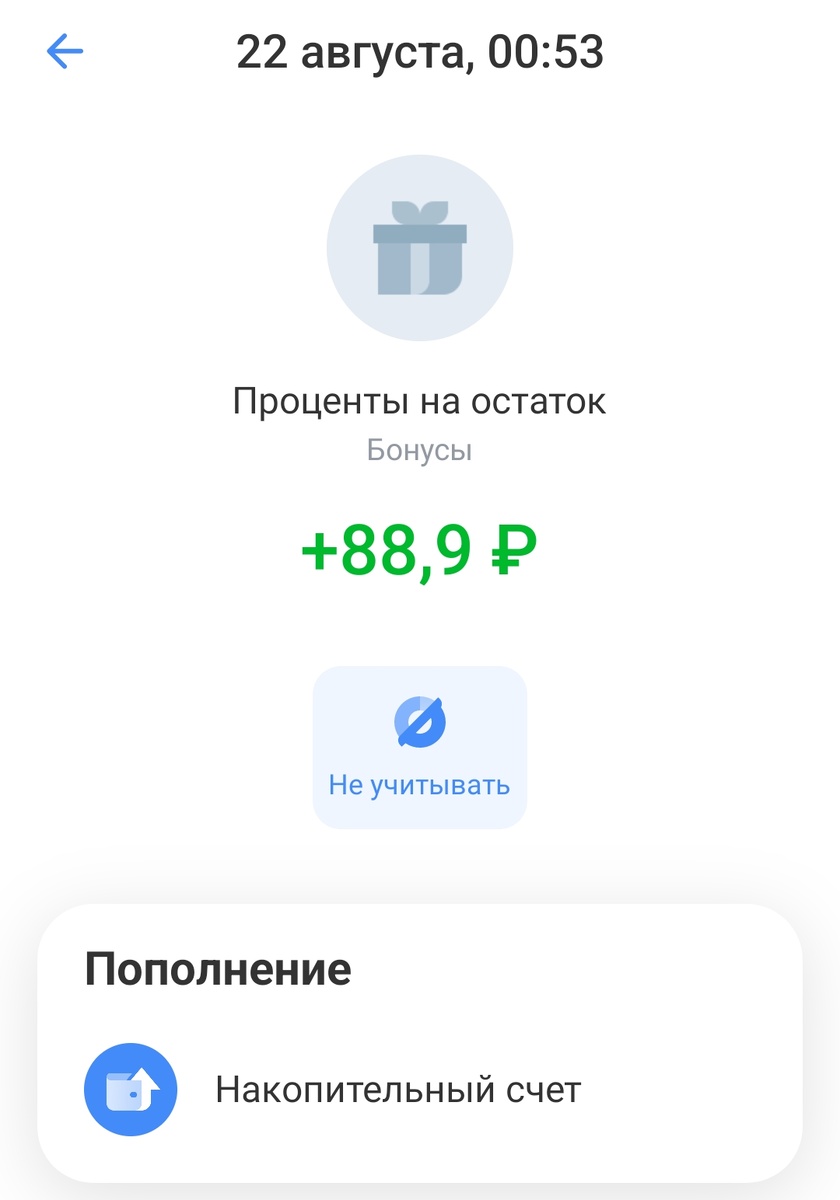Select the gift graphic in the circular avatar

(419, 247)
